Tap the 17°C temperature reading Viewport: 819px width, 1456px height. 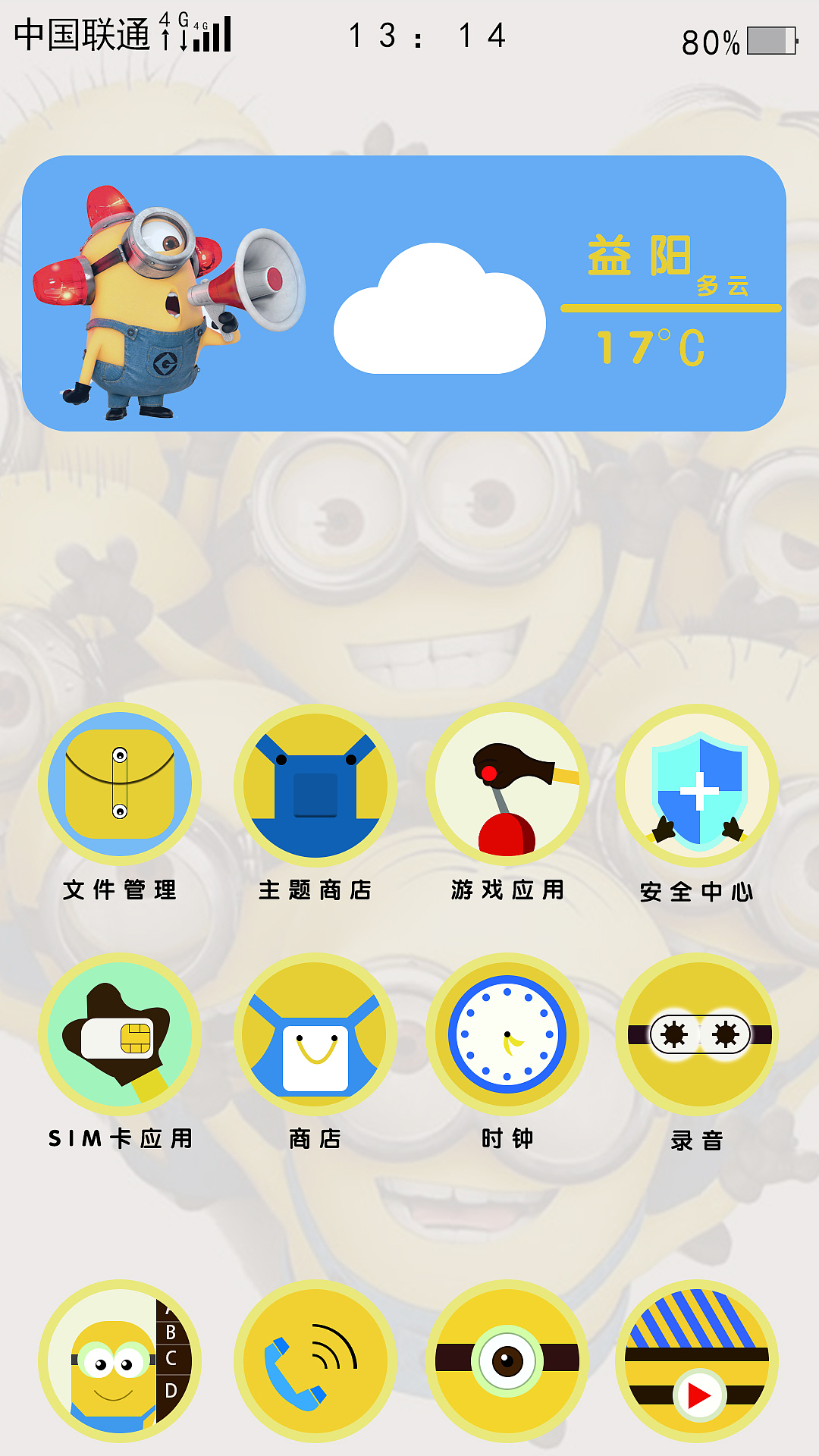pos(652,349)
